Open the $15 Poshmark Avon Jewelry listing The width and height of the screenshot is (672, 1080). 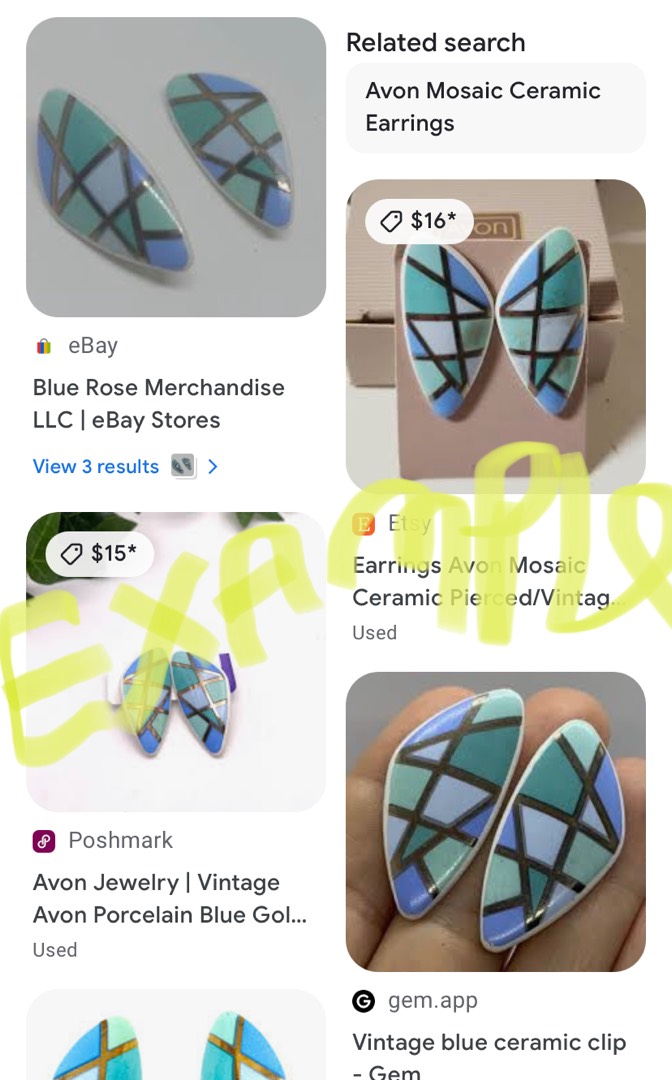[176, 661]
